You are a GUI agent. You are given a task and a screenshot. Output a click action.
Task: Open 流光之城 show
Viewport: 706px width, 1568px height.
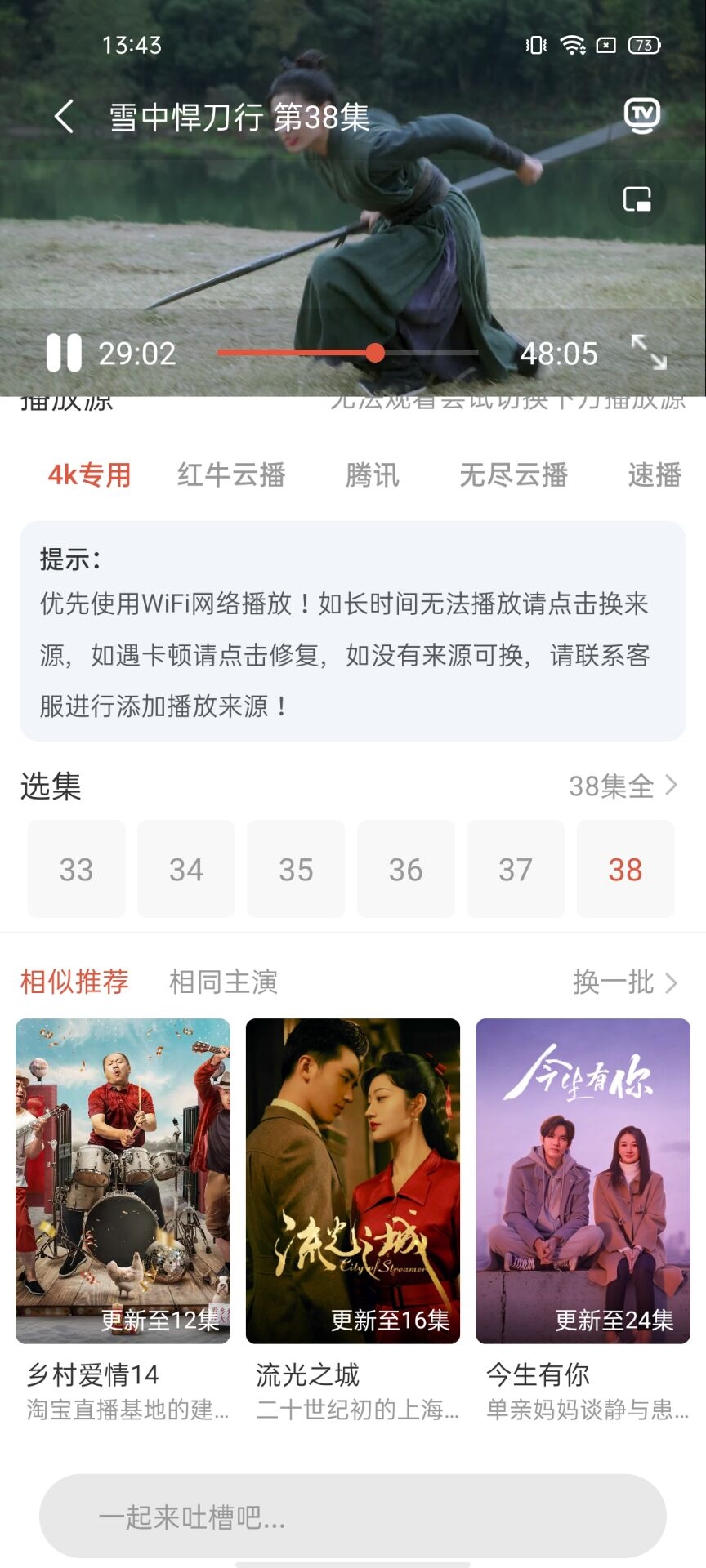coord(352,1180)
